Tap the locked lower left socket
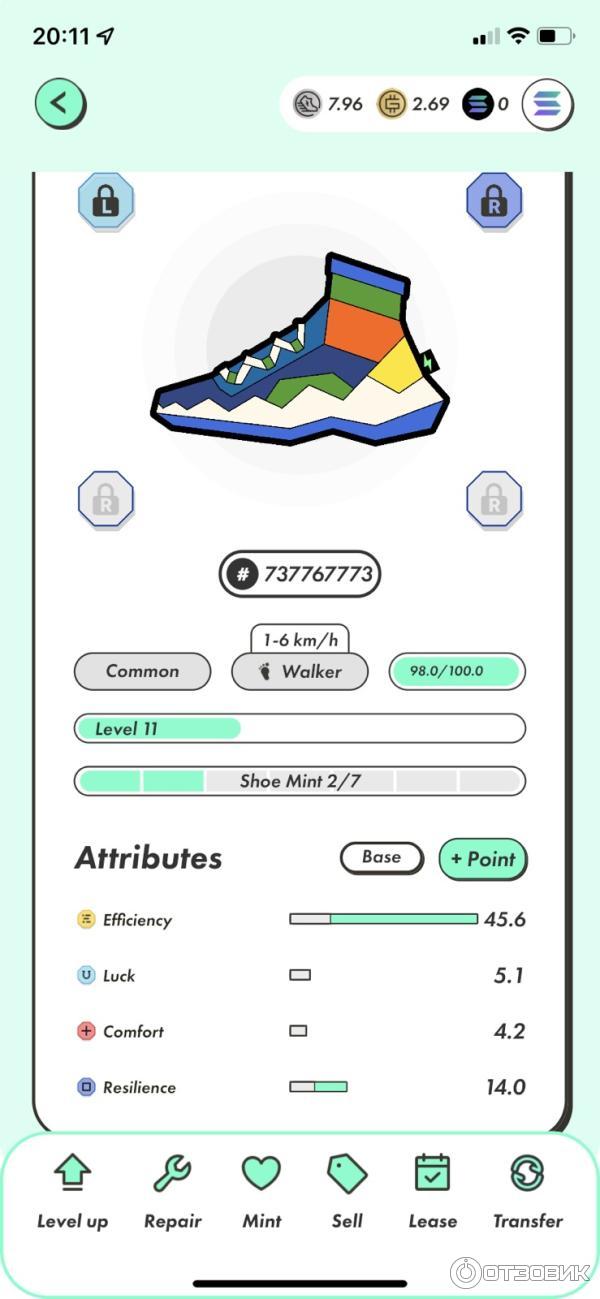Image resolution: width=600 pixels, height=1299 pixels. coord(106,498)
